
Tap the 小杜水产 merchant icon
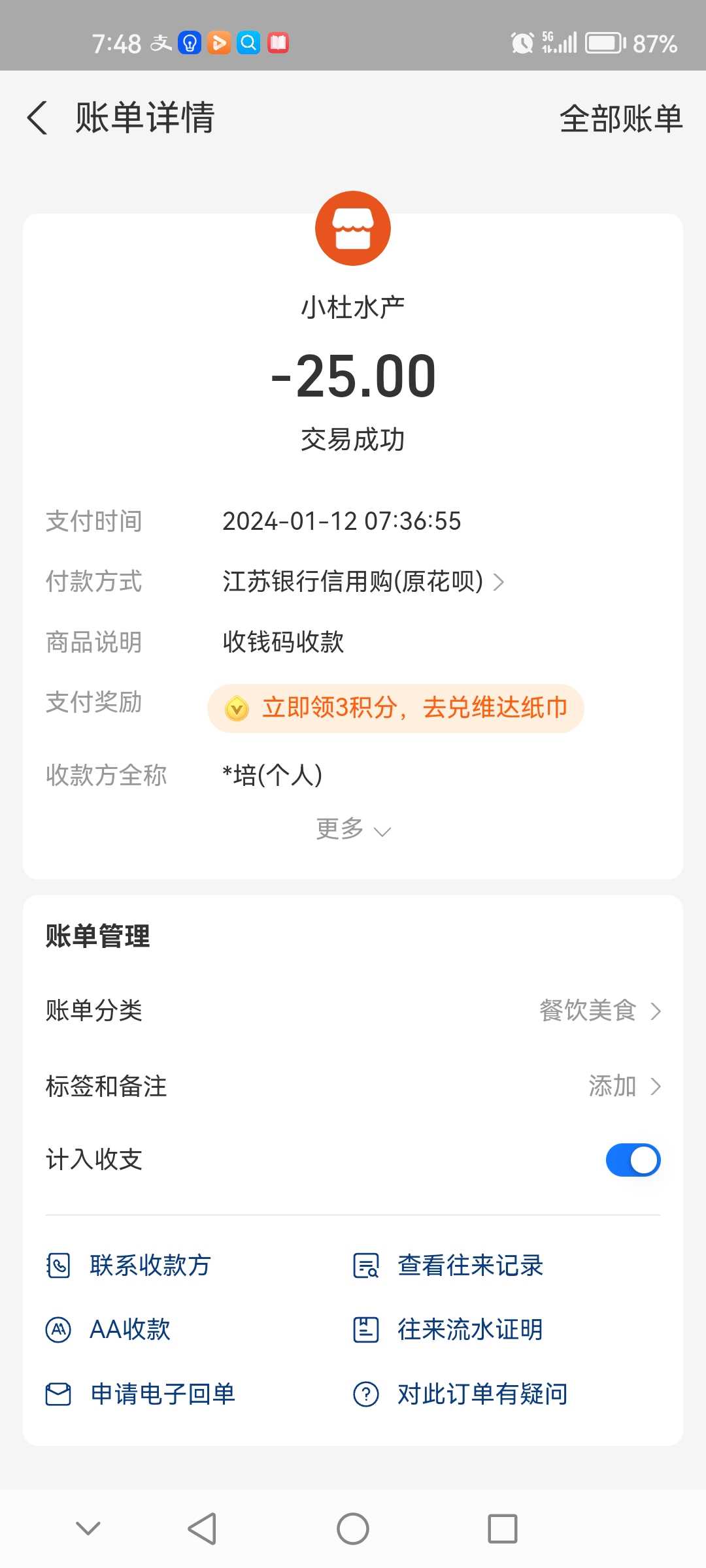(x=353, y=229)
